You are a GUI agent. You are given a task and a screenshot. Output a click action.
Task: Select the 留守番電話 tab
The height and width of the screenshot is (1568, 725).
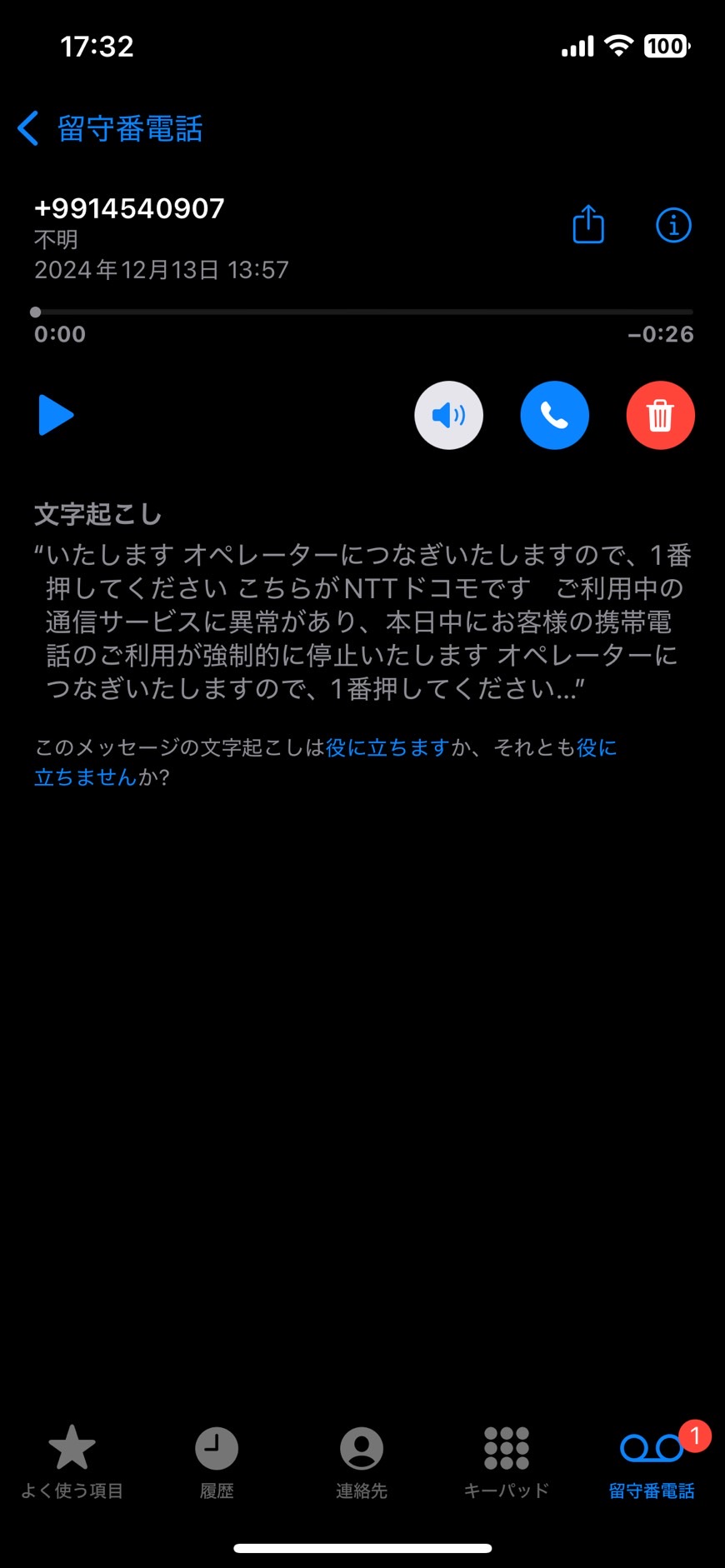pyautogui.click(x=652, y=1461)
